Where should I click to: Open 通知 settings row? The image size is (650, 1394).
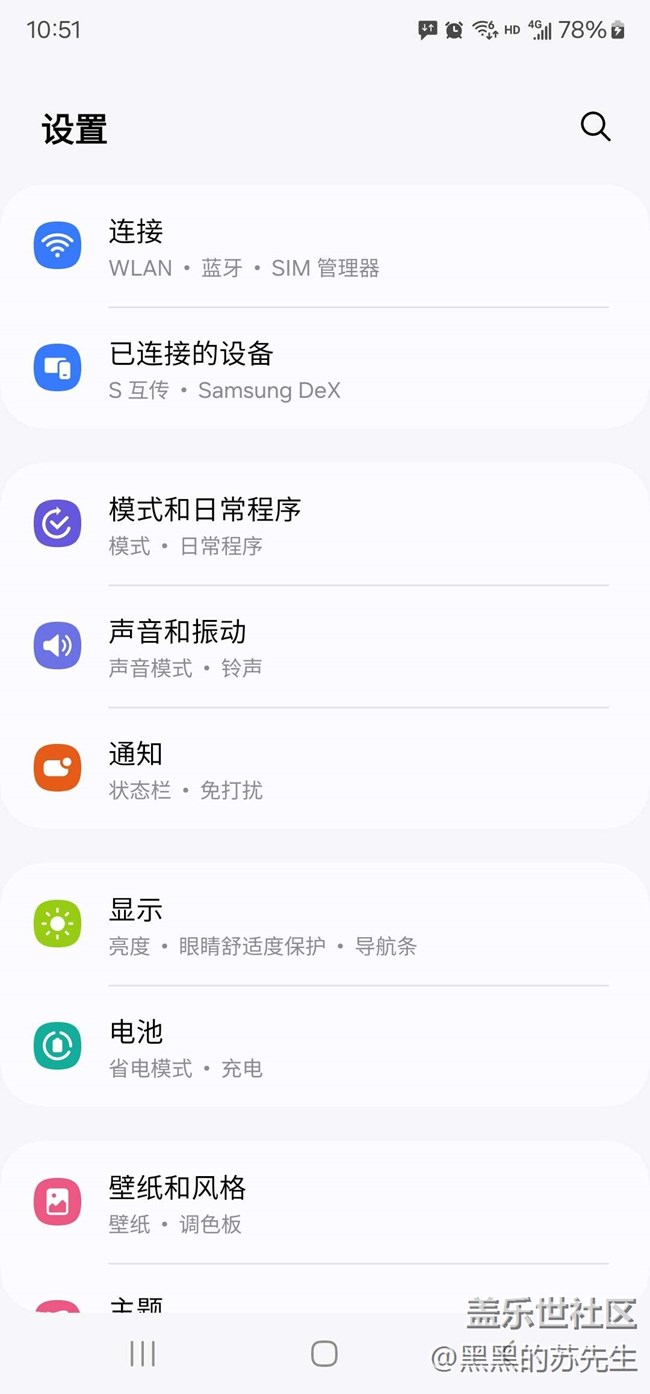[325, 768]
